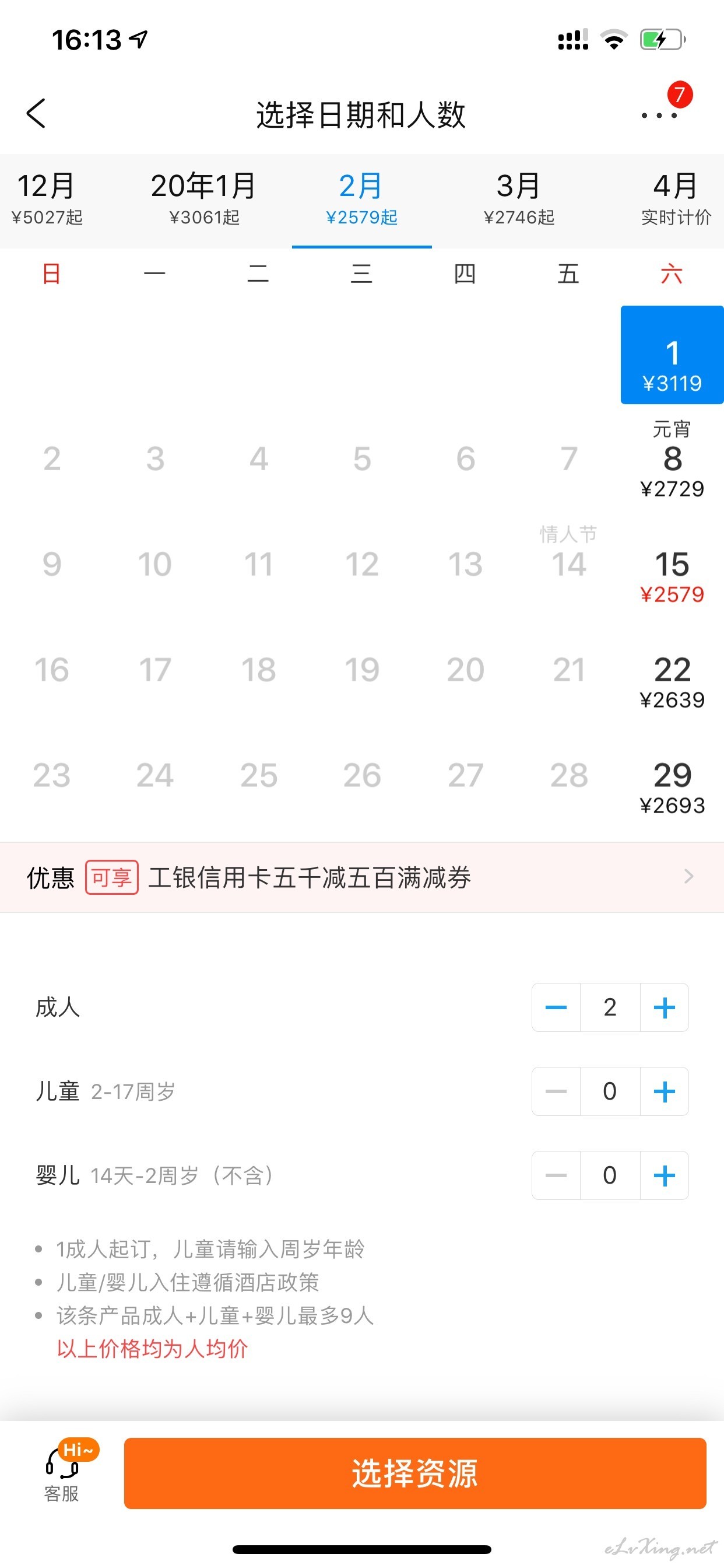Open 客服 customer service
Screen dimensions: 724x1568
pyautogui.click(x=62, y=1473)
